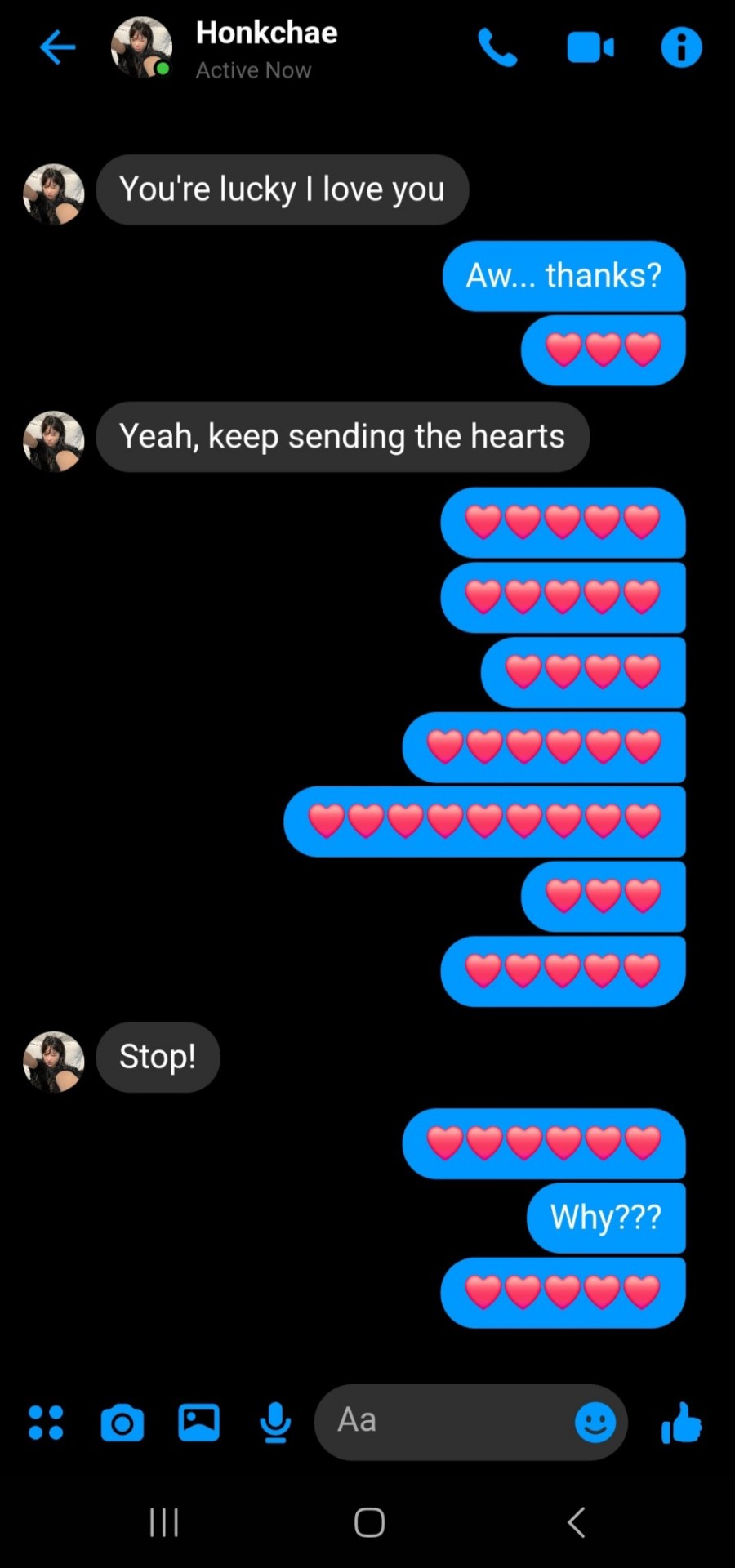The width and height of the screenshot is (735, 1568).
Task: Tap the Aa message input field
Action: [441, 1422]
